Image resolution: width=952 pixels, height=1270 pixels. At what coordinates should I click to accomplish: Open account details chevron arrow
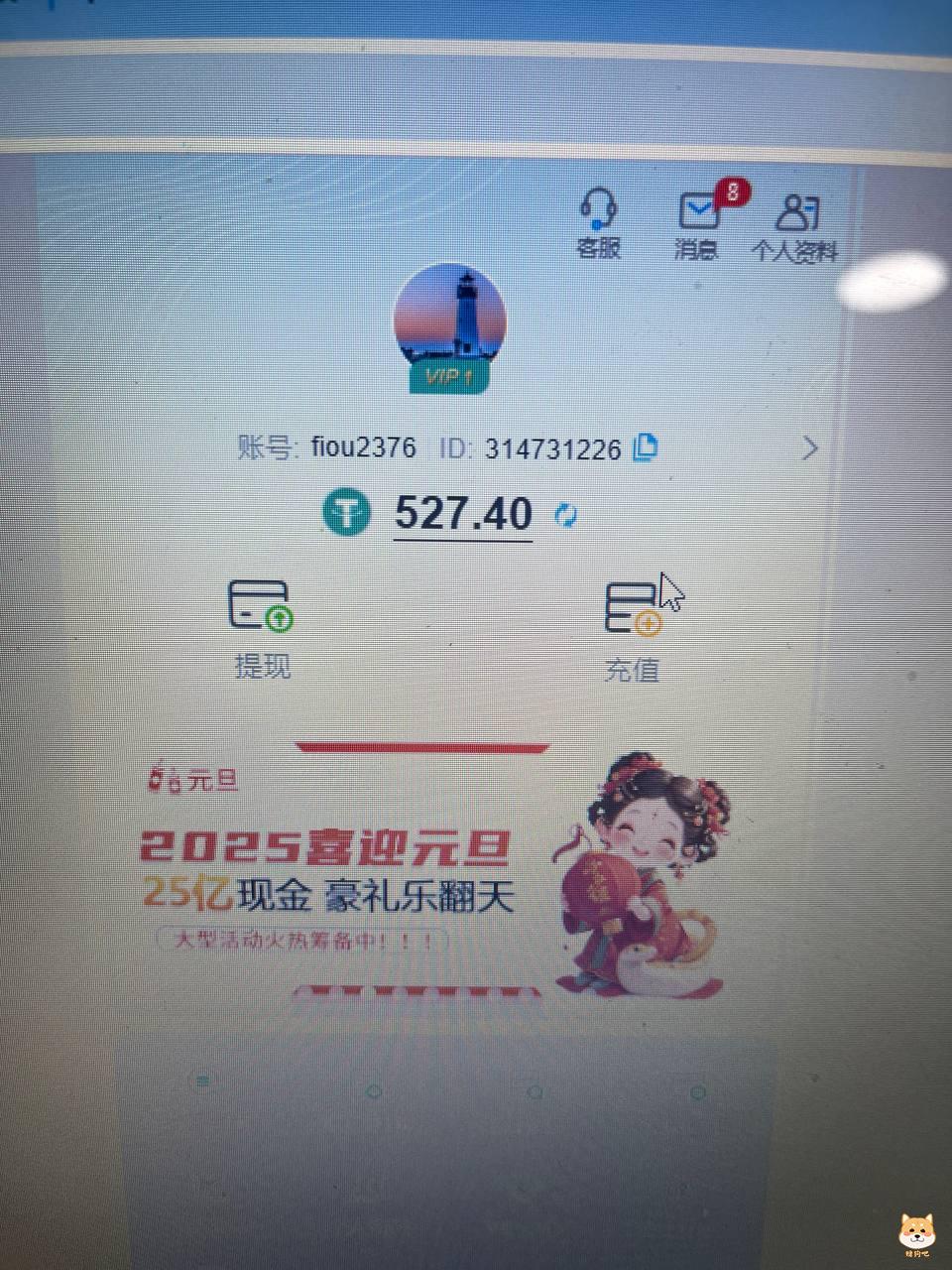coord(810,449)
